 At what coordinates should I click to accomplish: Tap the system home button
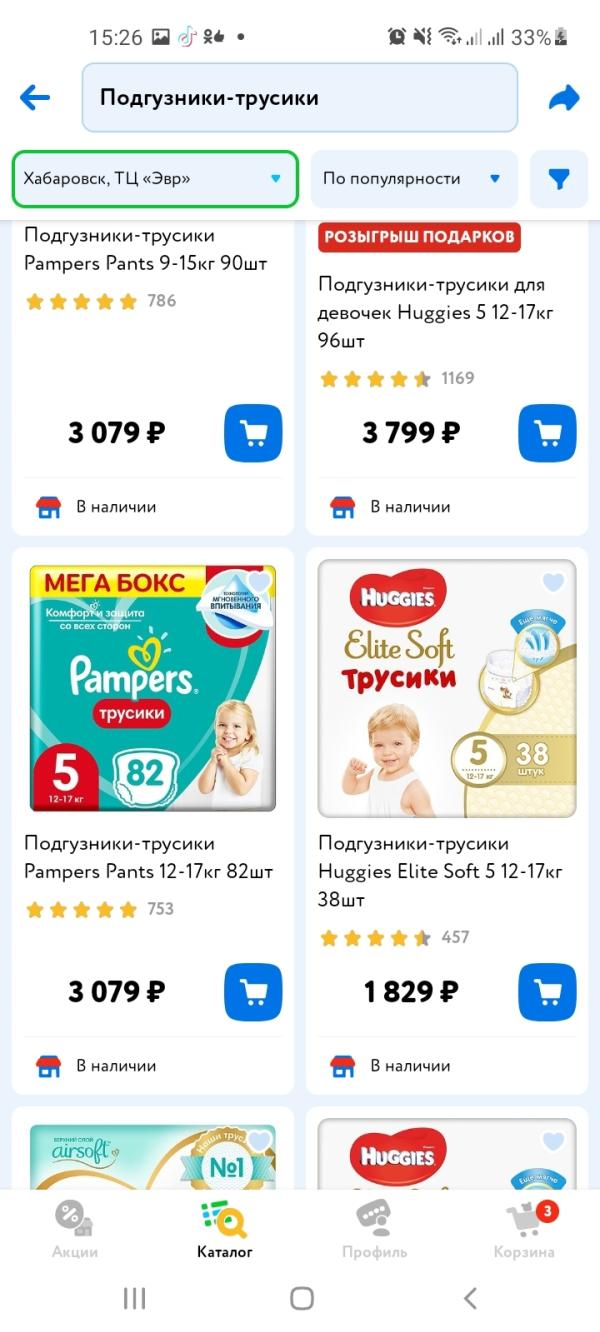[x=301, y=1298]
